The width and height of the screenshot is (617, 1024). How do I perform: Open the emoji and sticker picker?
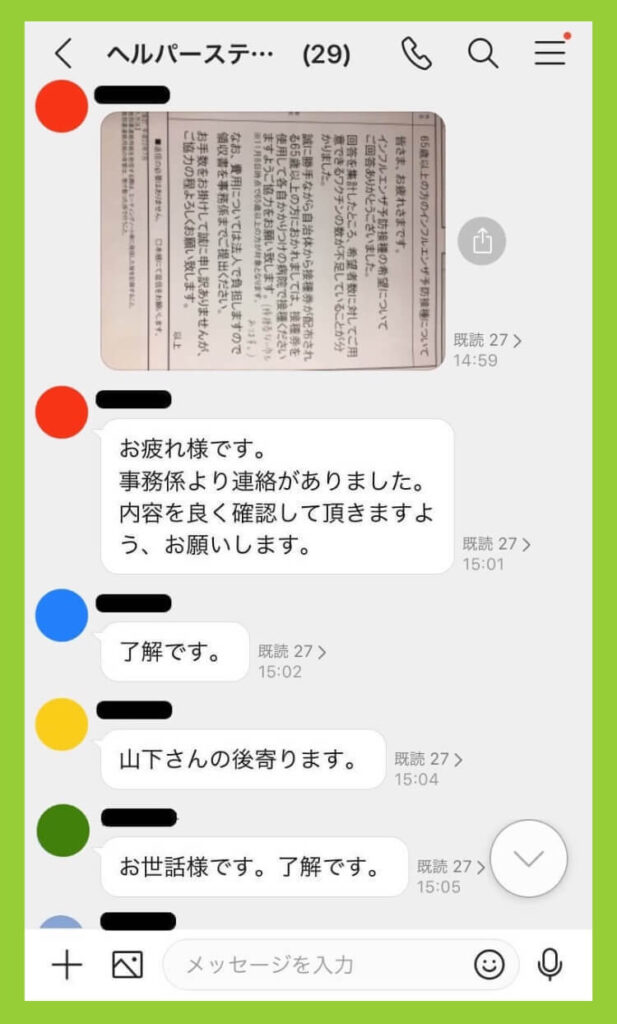(489, 964)
